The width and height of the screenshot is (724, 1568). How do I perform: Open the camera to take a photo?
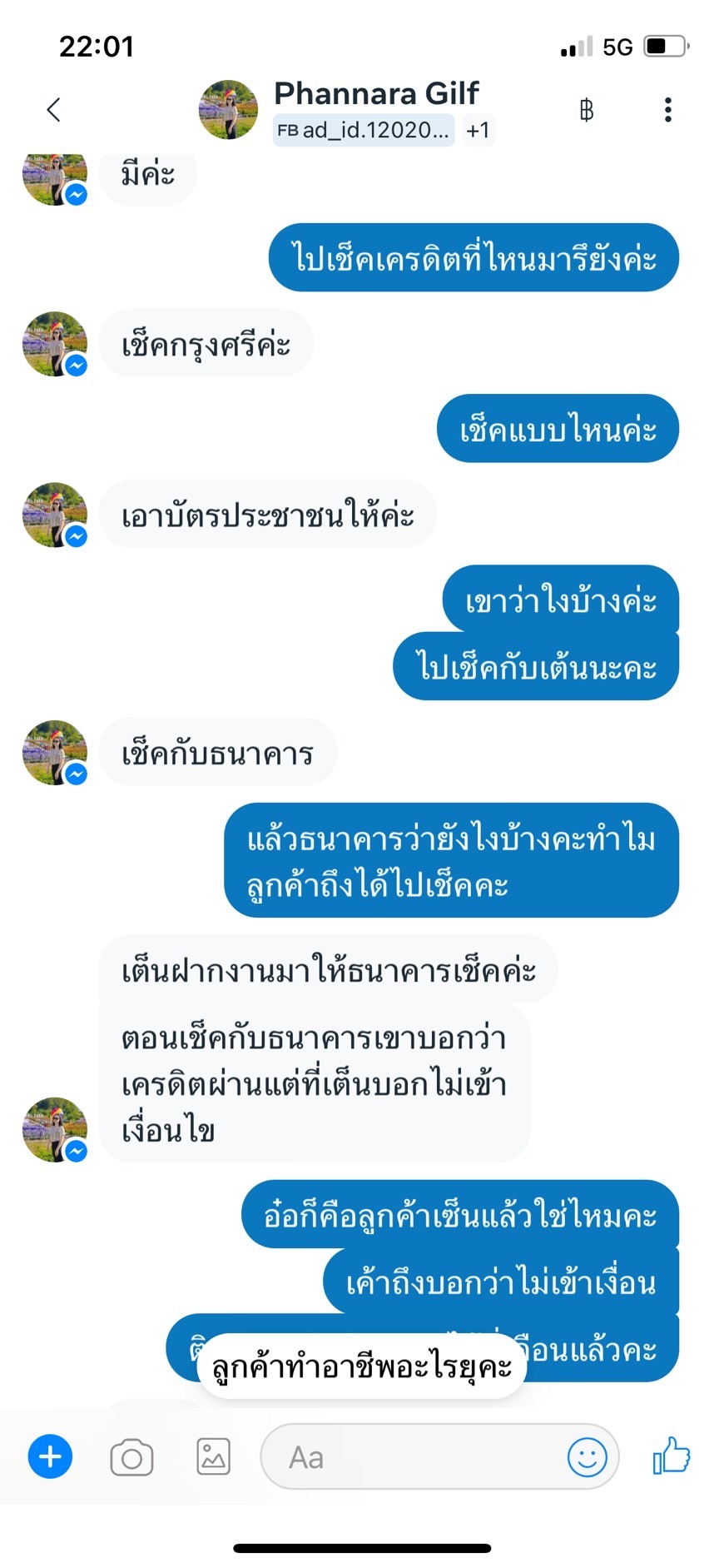(x=131, y=1457)
